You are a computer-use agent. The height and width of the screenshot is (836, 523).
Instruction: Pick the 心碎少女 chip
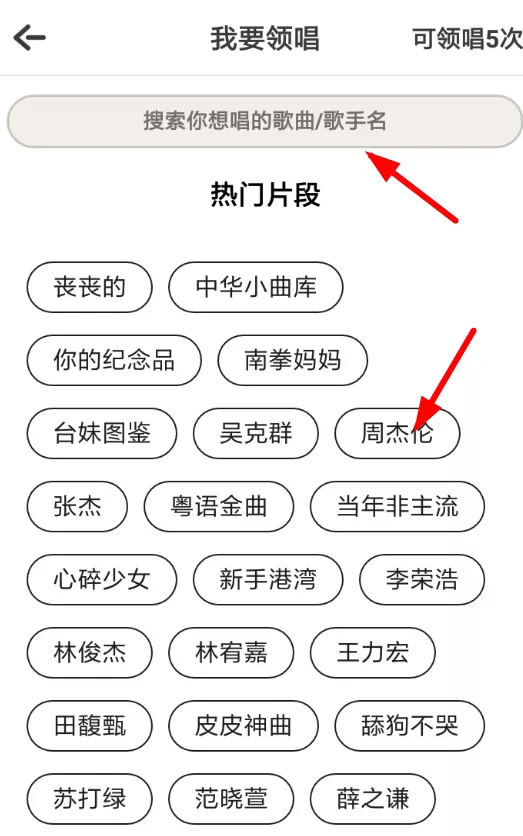coord(101,579)
